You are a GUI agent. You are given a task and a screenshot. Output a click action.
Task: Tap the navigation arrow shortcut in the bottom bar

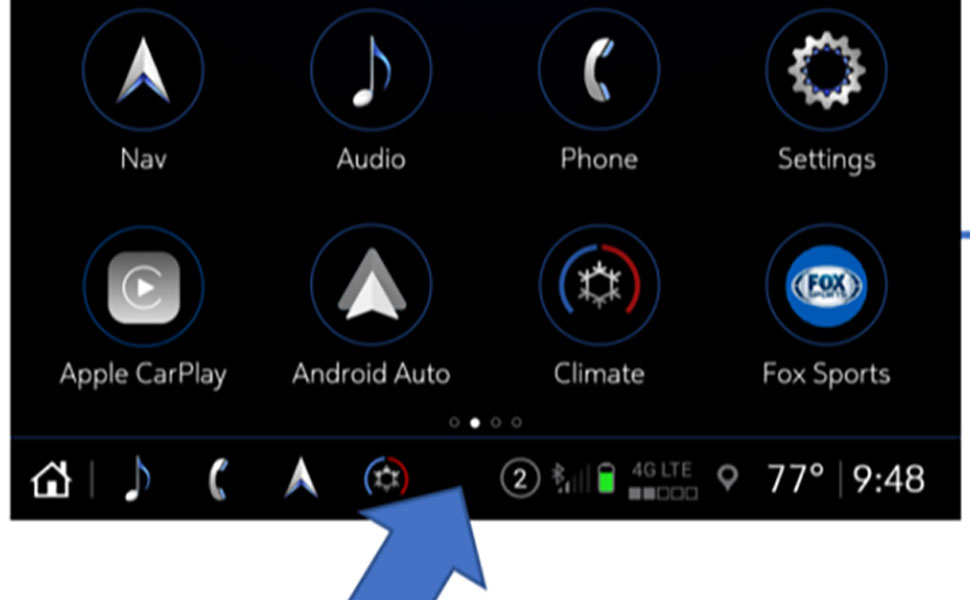301,481
